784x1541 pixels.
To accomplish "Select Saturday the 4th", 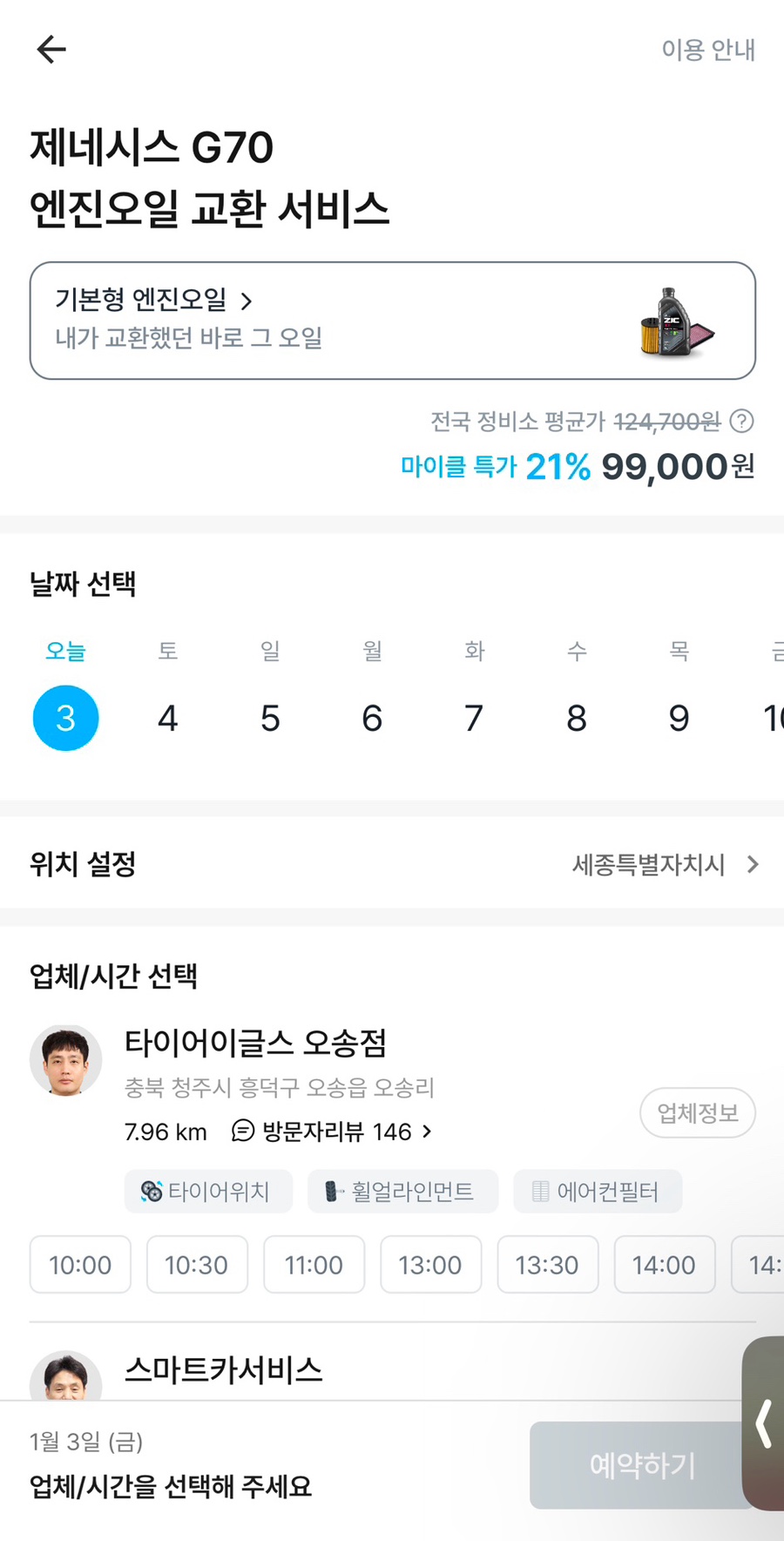I will pos(168,718).
